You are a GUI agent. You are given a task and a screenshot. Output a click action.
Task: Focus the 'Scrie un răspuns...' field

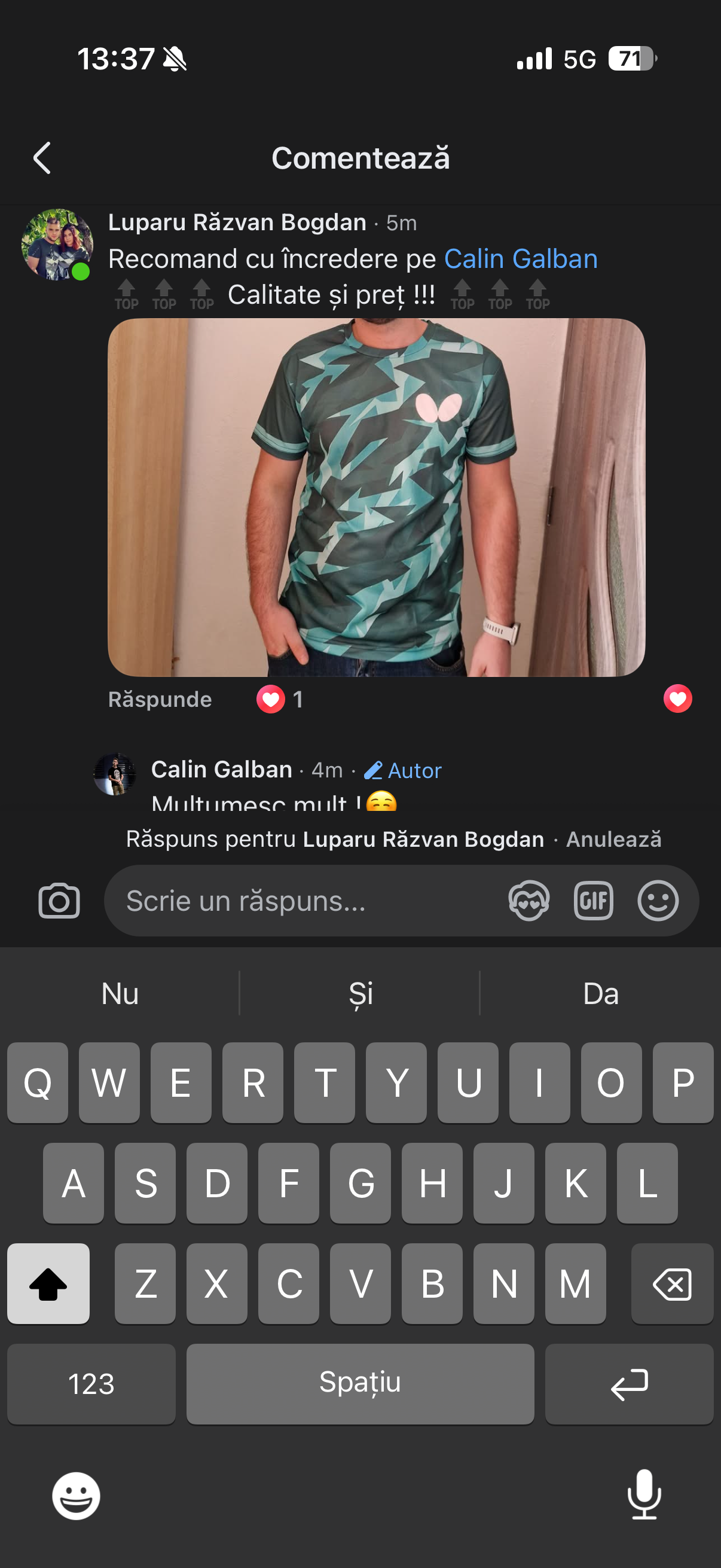pos(304,901)
